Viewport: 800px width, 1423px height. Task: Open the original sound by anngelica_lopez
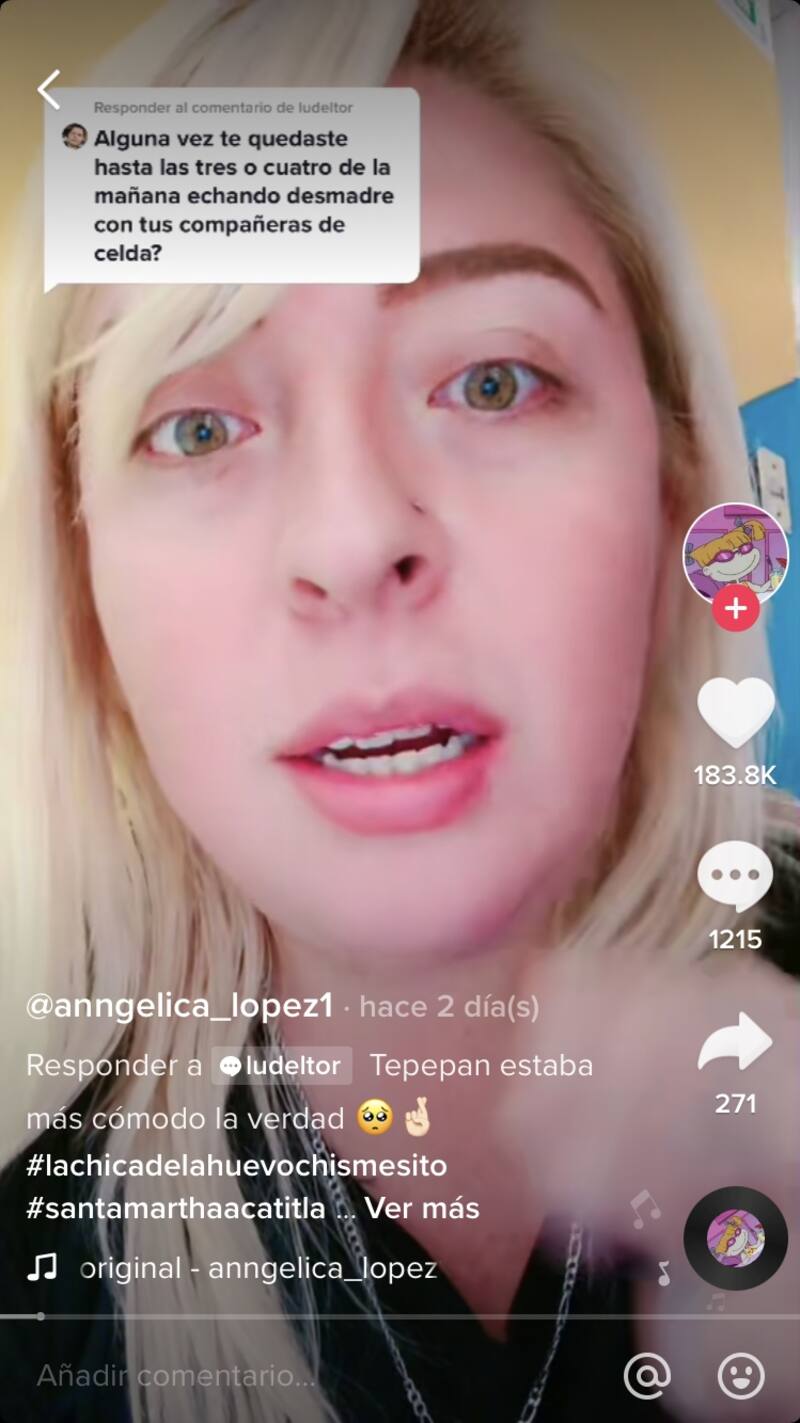258,1269
